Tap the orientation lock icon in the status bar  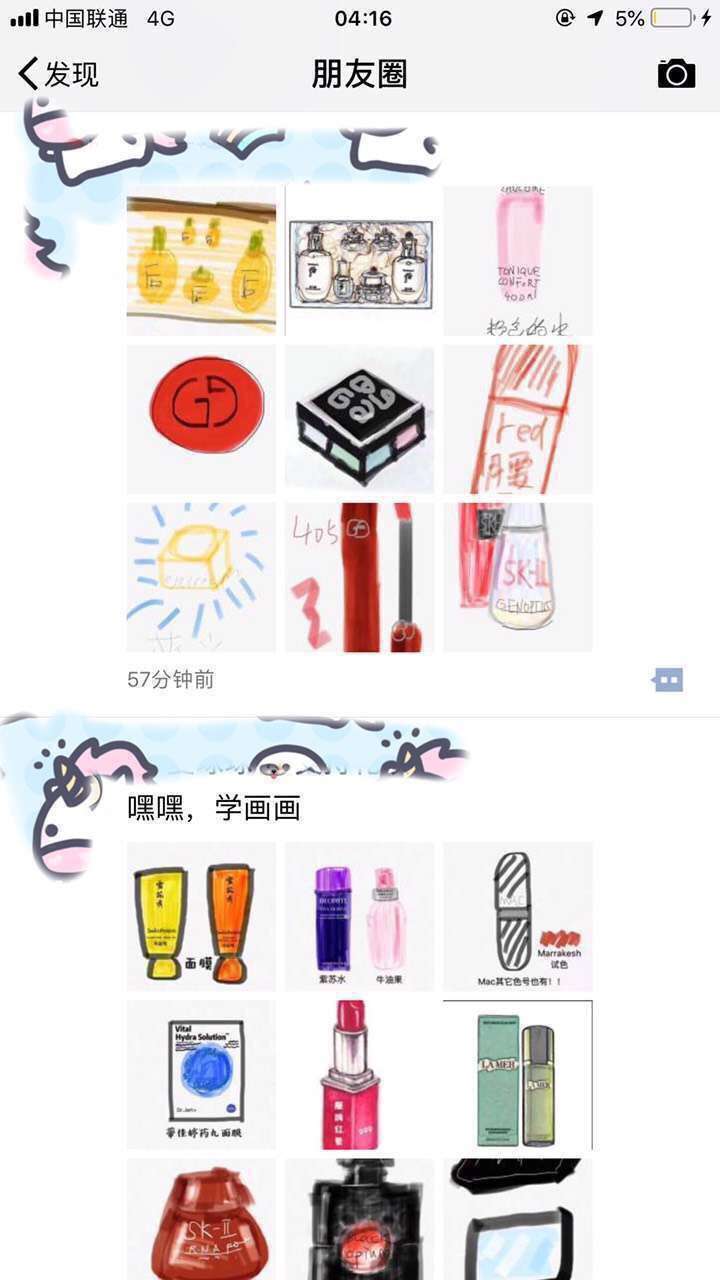click(x=563, y=17)
